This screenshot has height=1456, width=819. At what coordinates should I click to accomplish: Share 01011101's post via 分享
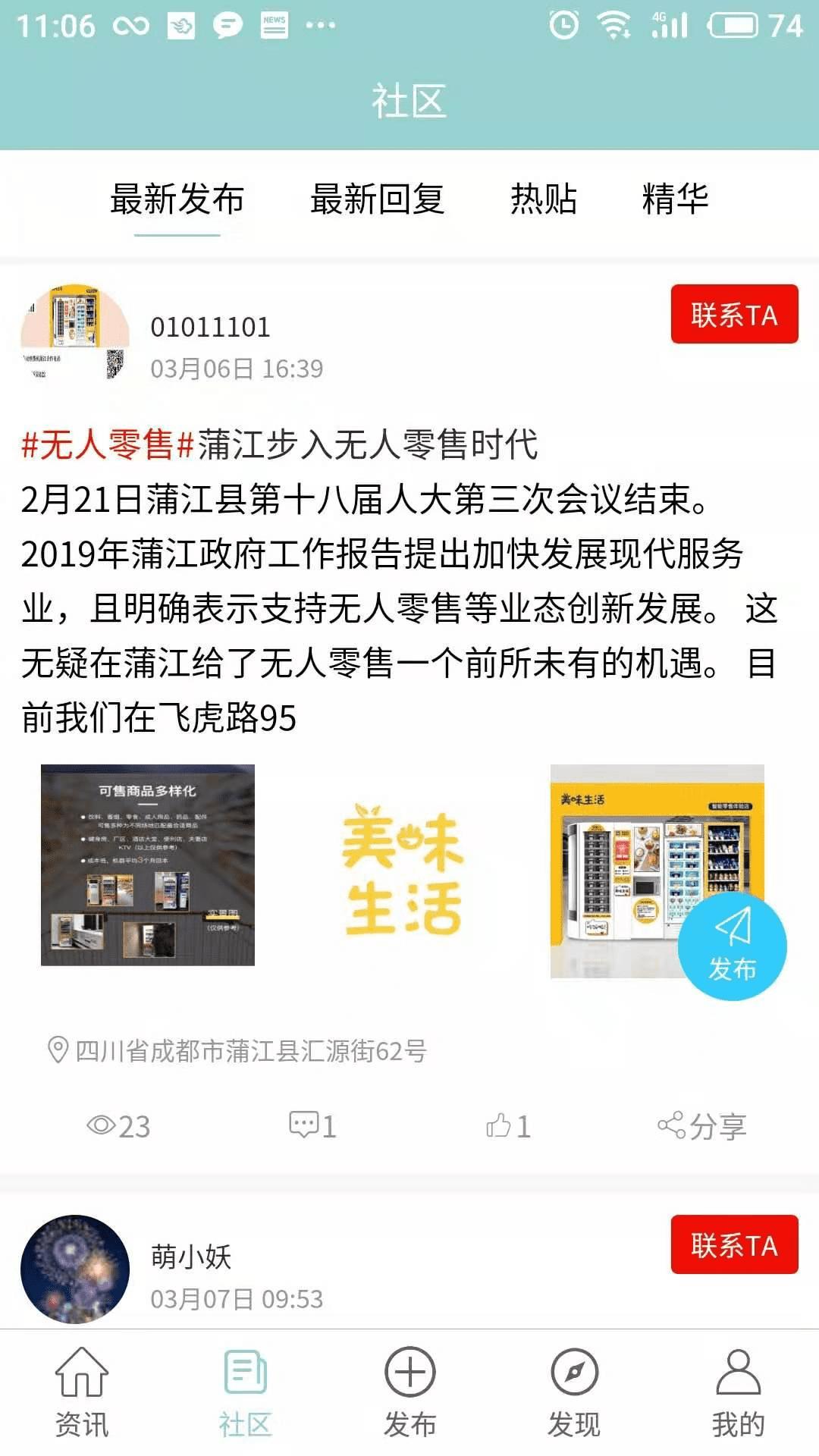tap(701, 1126)
